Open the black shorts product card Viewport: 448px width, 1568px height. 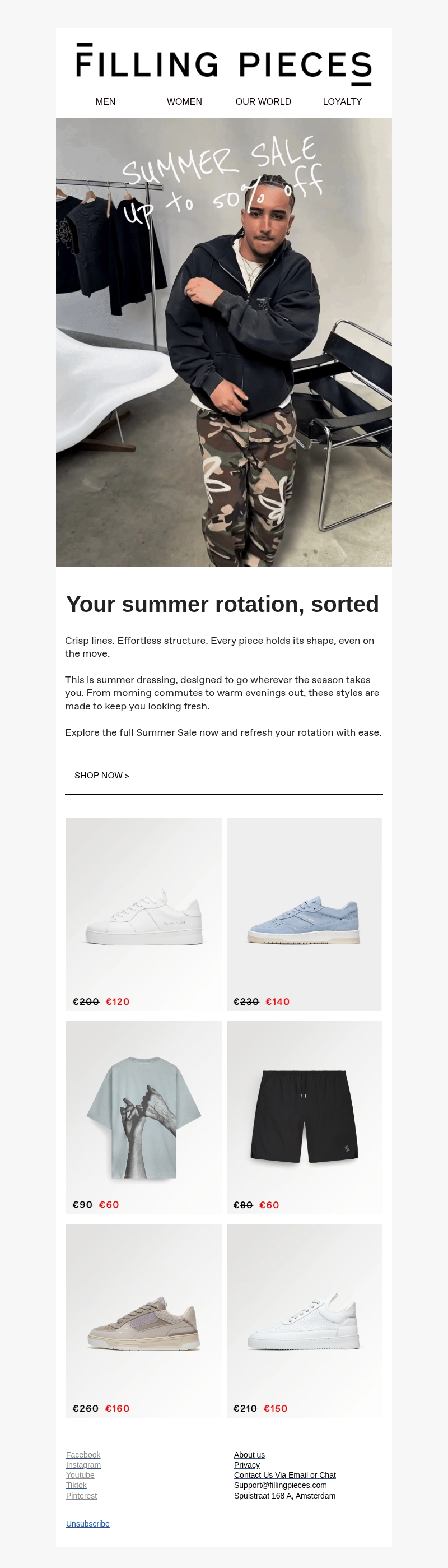coord(304,1117)
